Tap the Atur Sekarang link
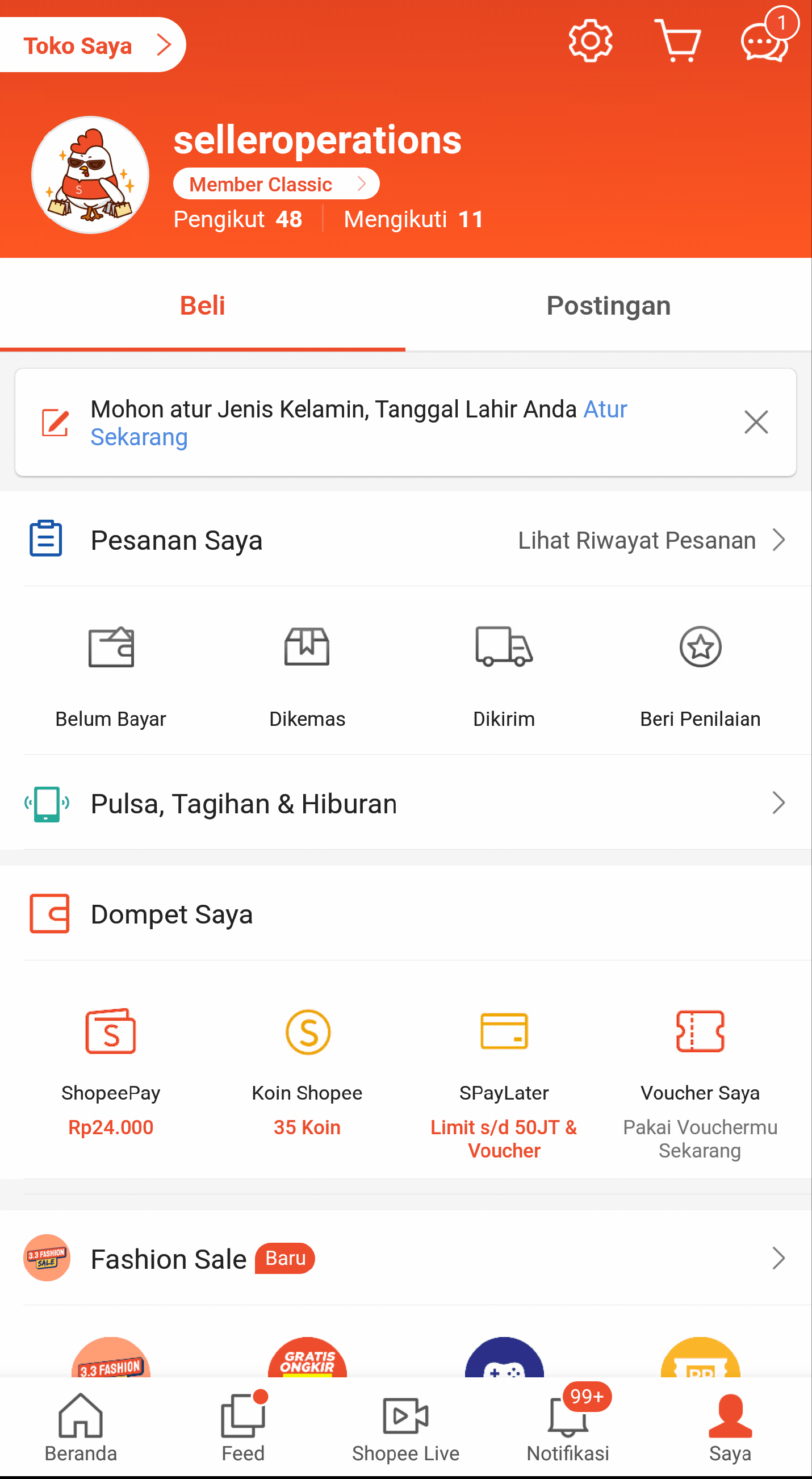 [359, 423]
